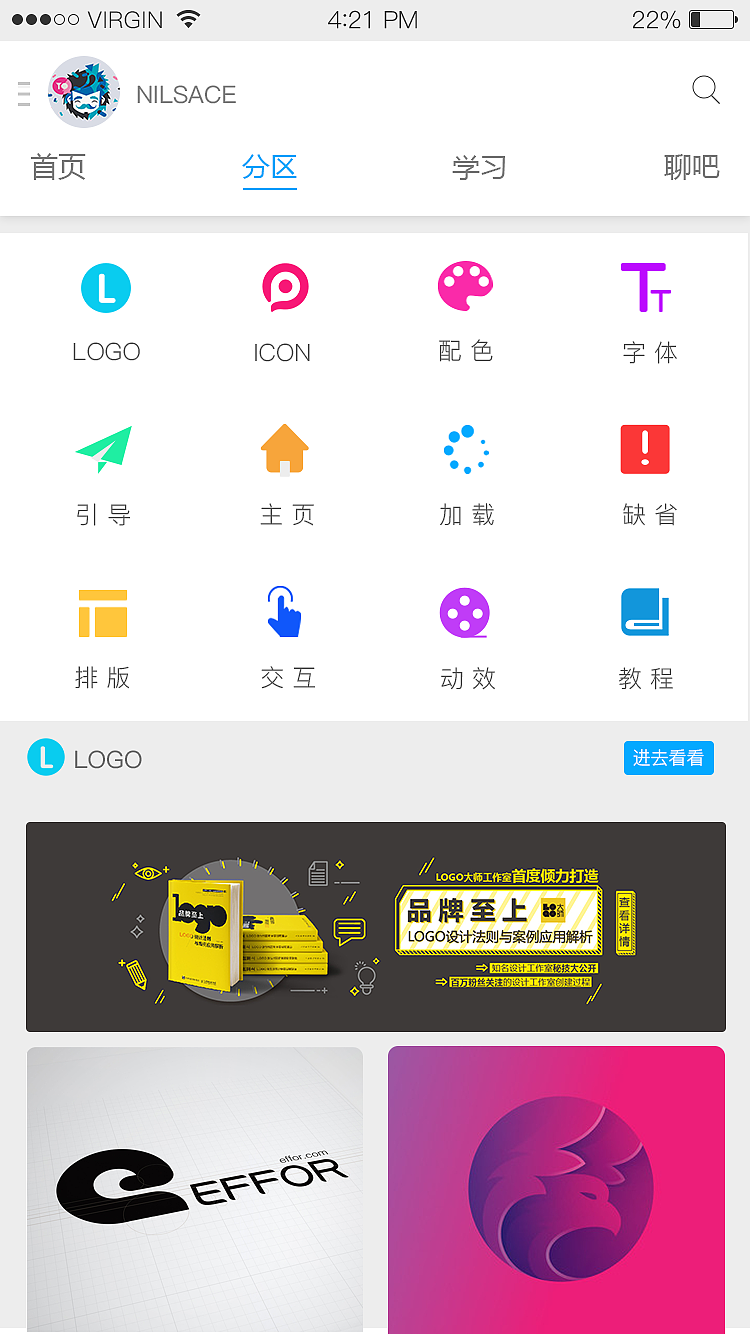The height and width of the screenshot is (1334, 750).
Task: Expand the hamburger menu
Action: pyautogui.click(x=23, y=92)
